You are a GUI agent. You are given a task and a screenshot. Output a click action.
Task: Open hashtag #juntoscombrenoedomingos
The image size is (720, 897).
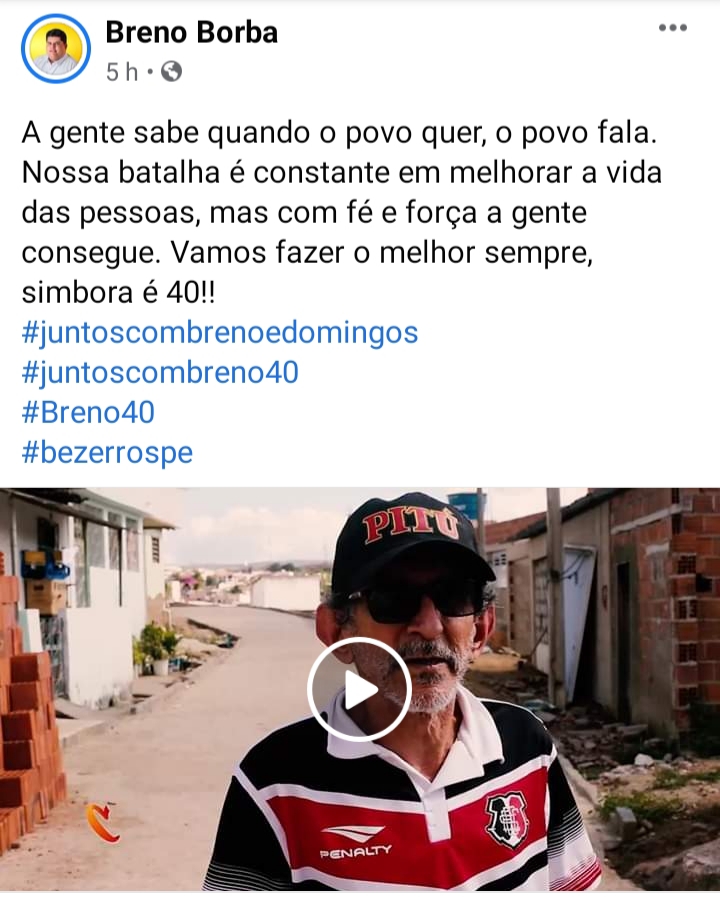click(x=220, y=333)
